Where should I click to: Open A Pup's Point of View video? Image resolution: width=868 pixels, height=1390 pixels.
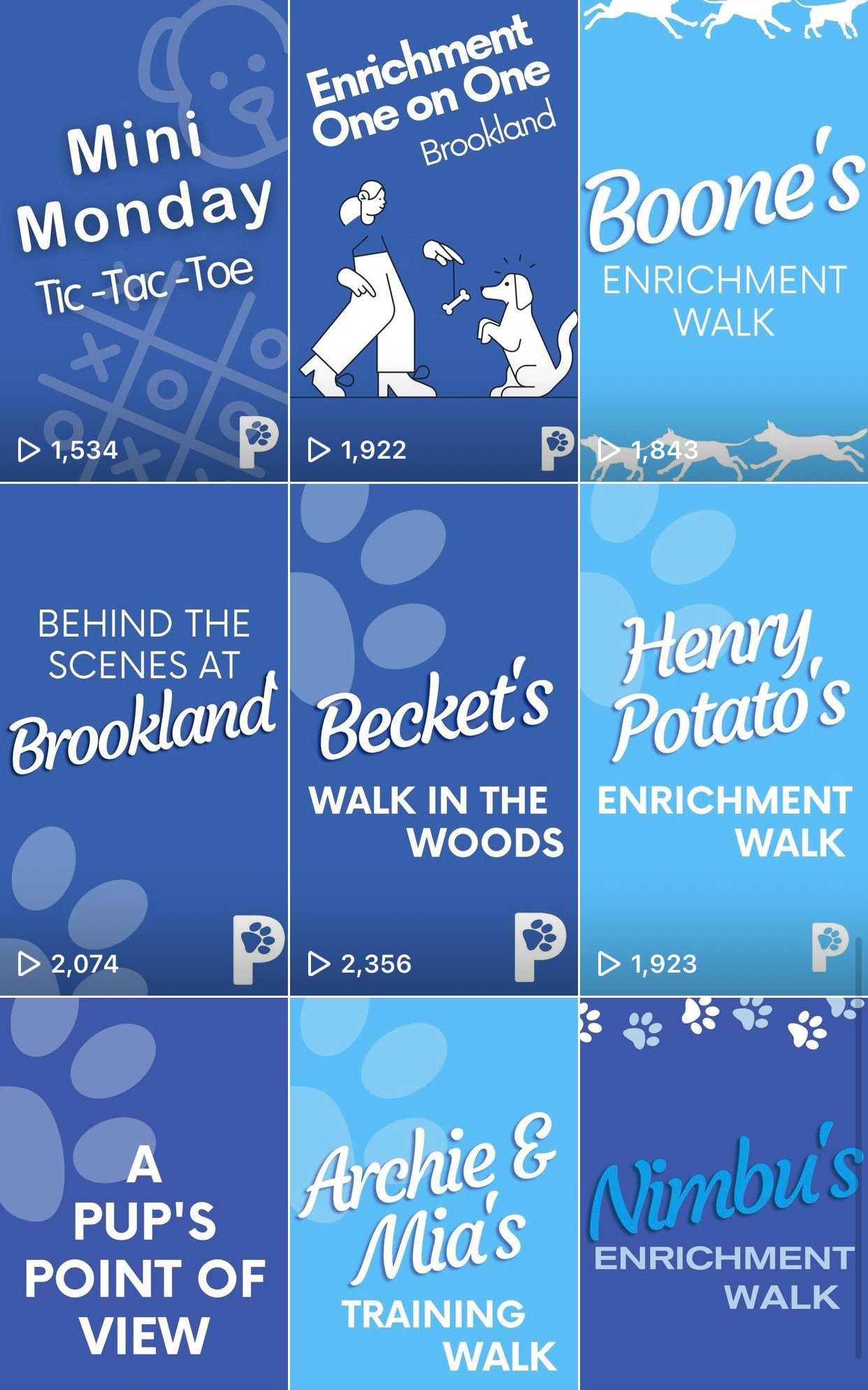[144, 1194]
